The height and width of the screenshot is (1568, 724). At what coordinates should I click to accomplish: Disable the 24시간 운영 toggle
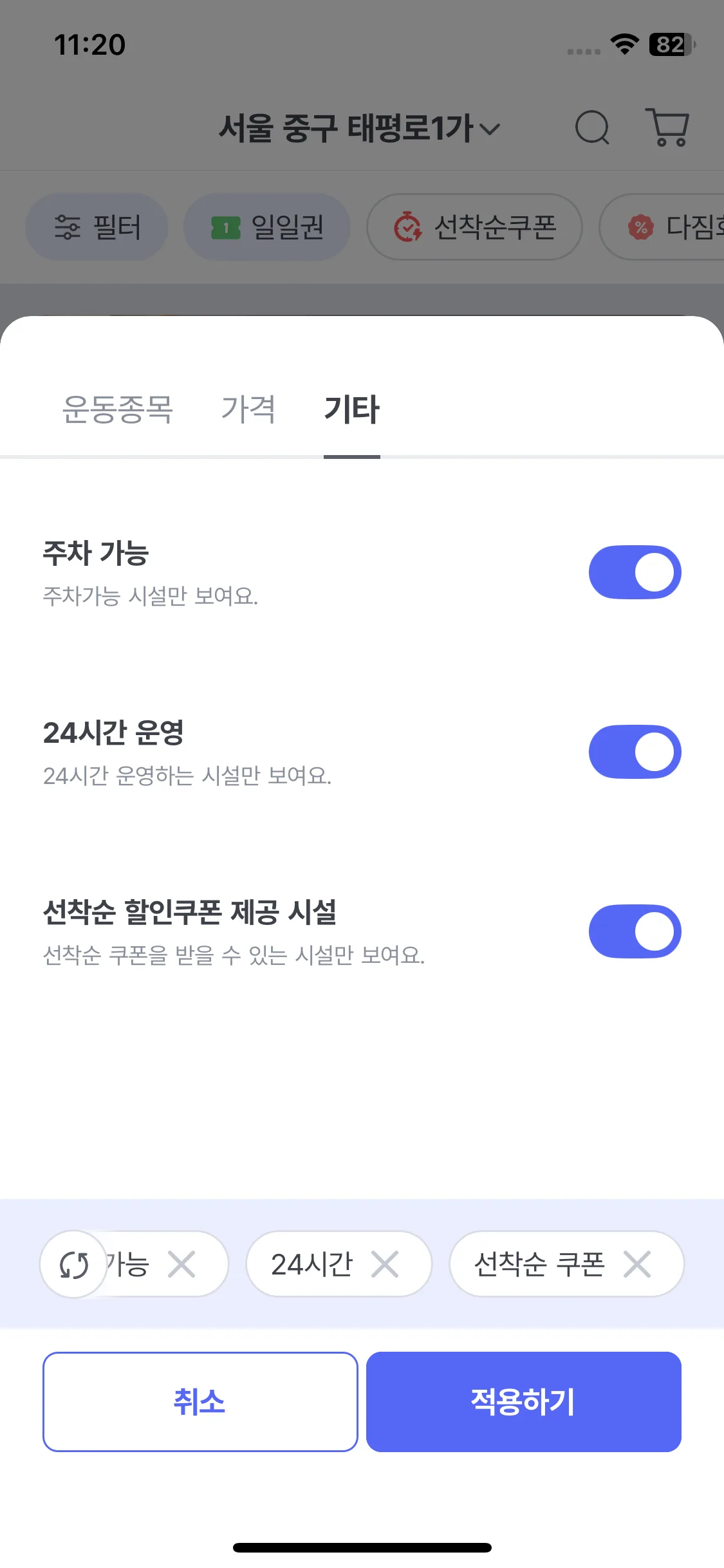(x=635, y=752)
